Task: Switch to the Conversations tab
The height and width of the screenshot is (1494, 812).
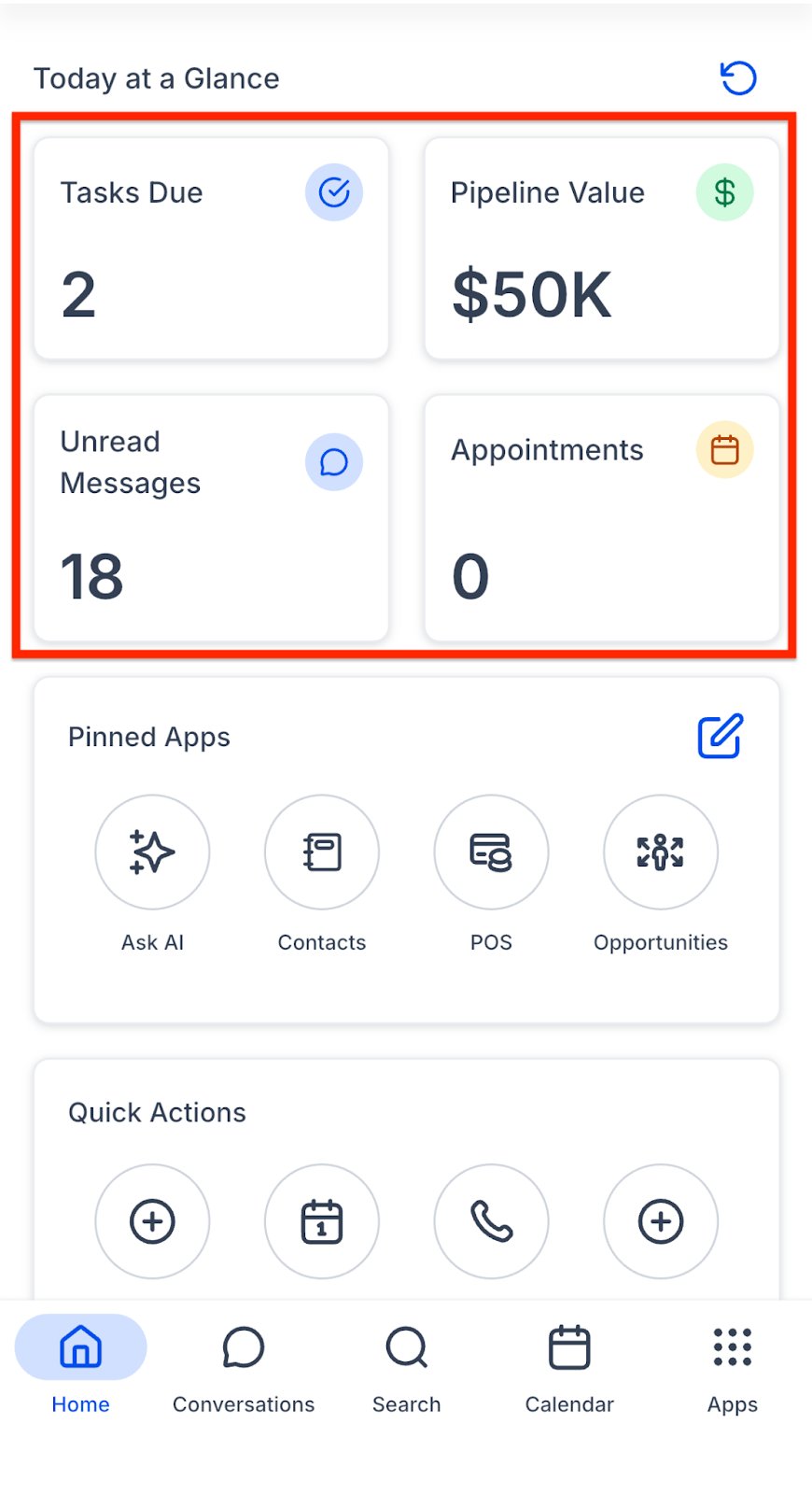Action: pos(244,1364)
